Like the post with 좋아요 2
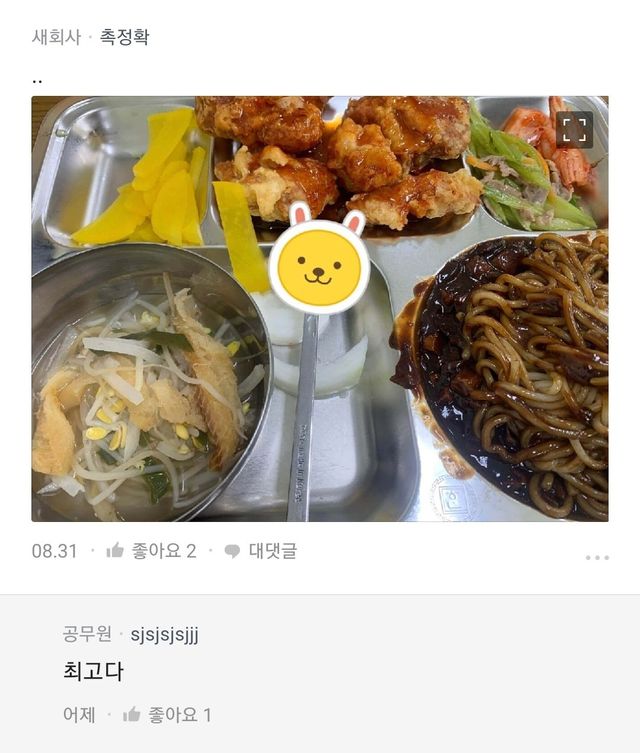 tap(151, 551)
